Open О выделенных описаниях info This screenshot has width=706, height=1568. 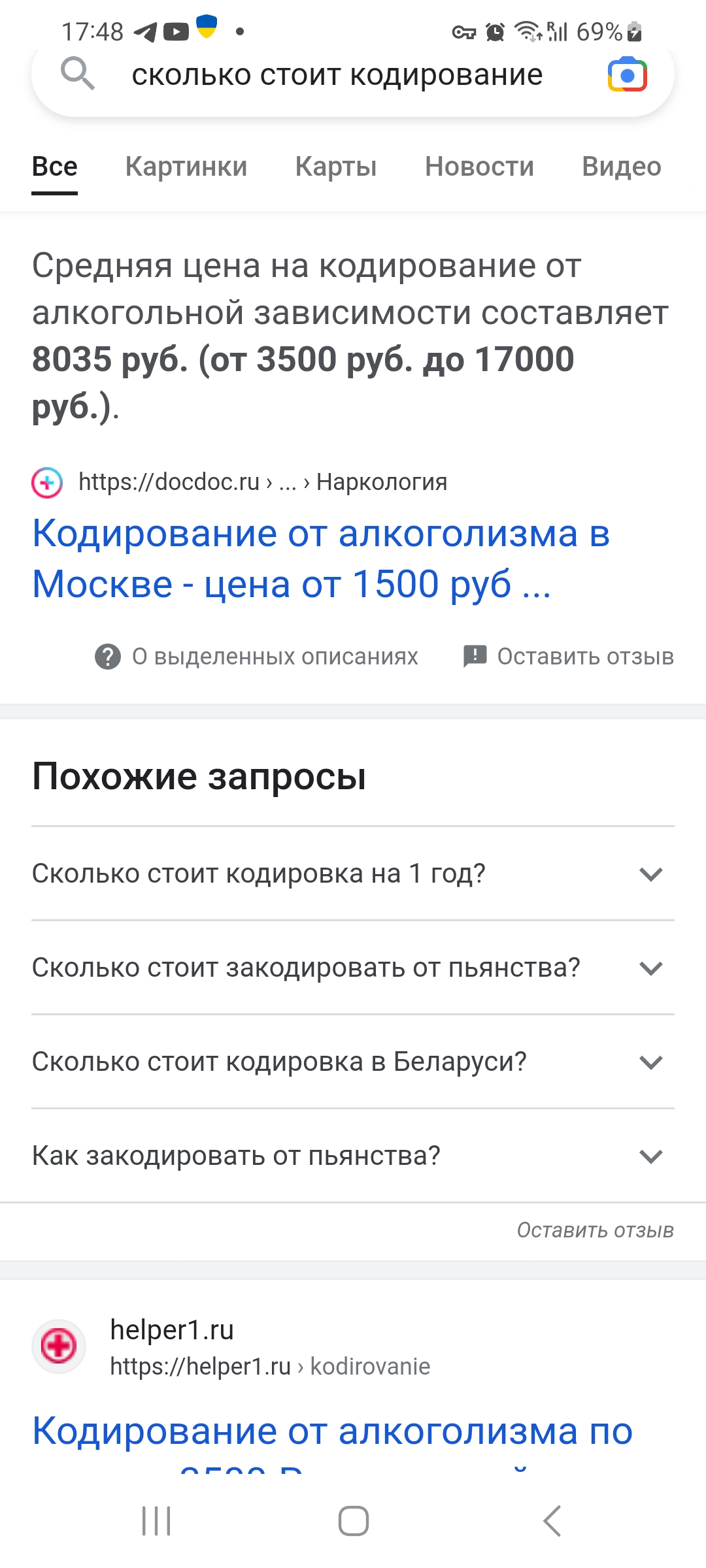coord(257,657)
